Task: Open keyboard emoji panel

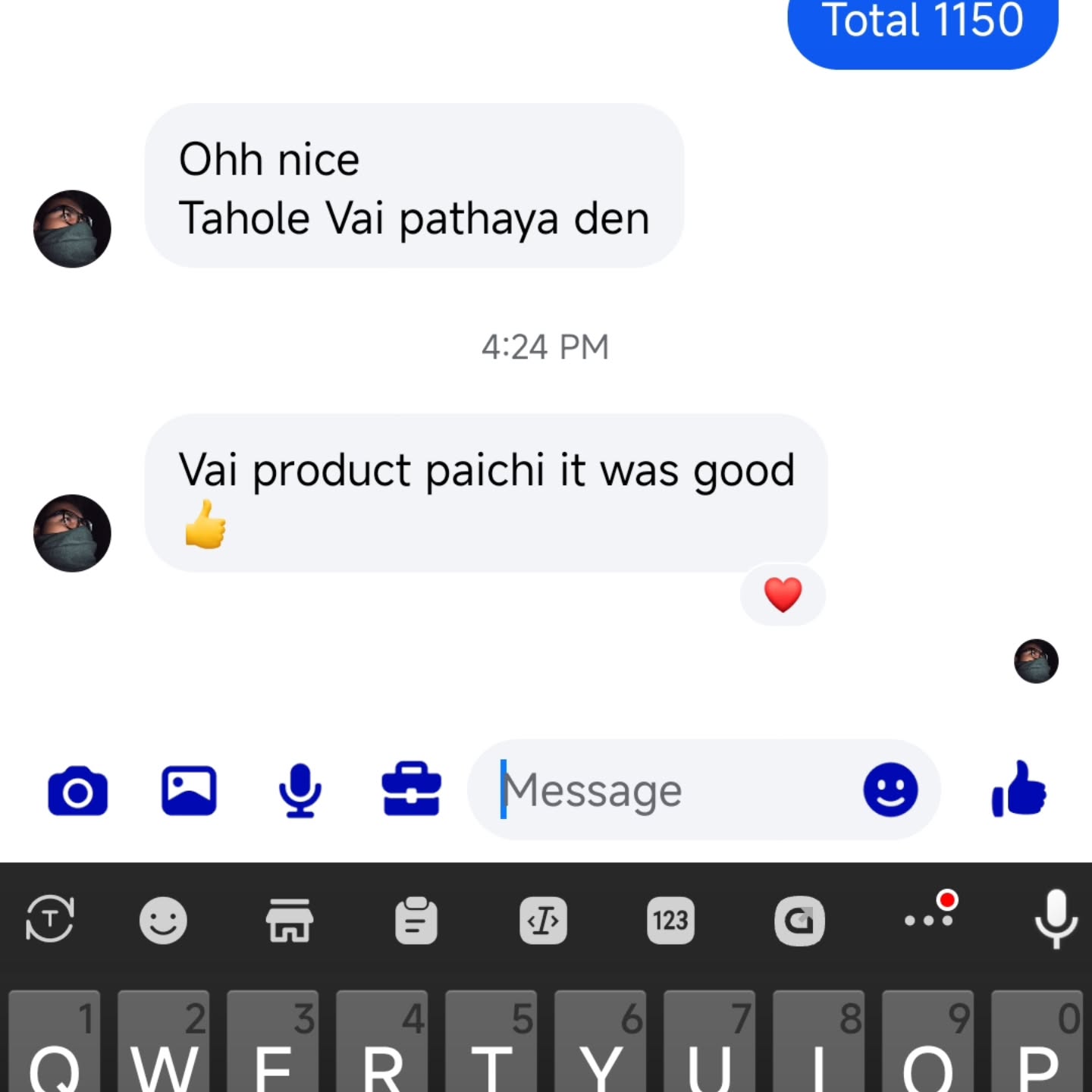Action: pos(163,921)
